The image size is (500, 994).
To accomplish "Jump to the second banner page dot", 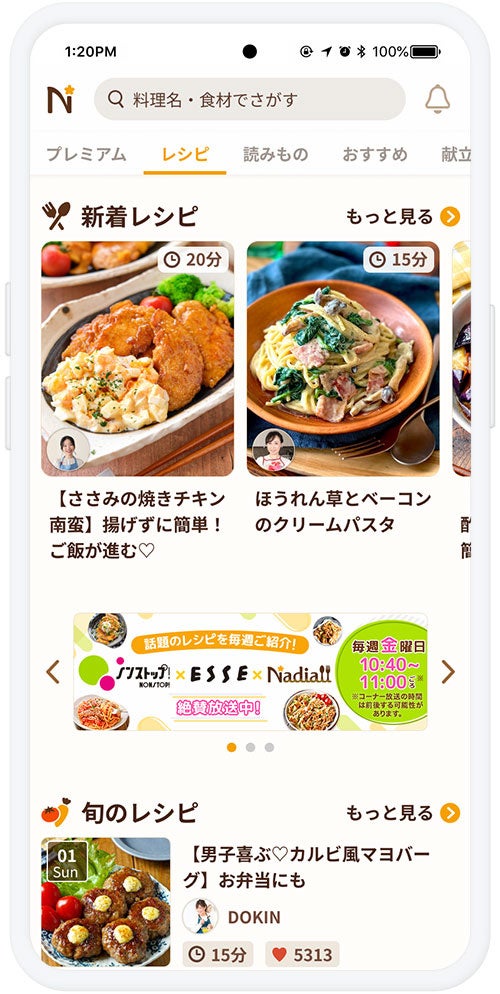I will coord(250,747).
